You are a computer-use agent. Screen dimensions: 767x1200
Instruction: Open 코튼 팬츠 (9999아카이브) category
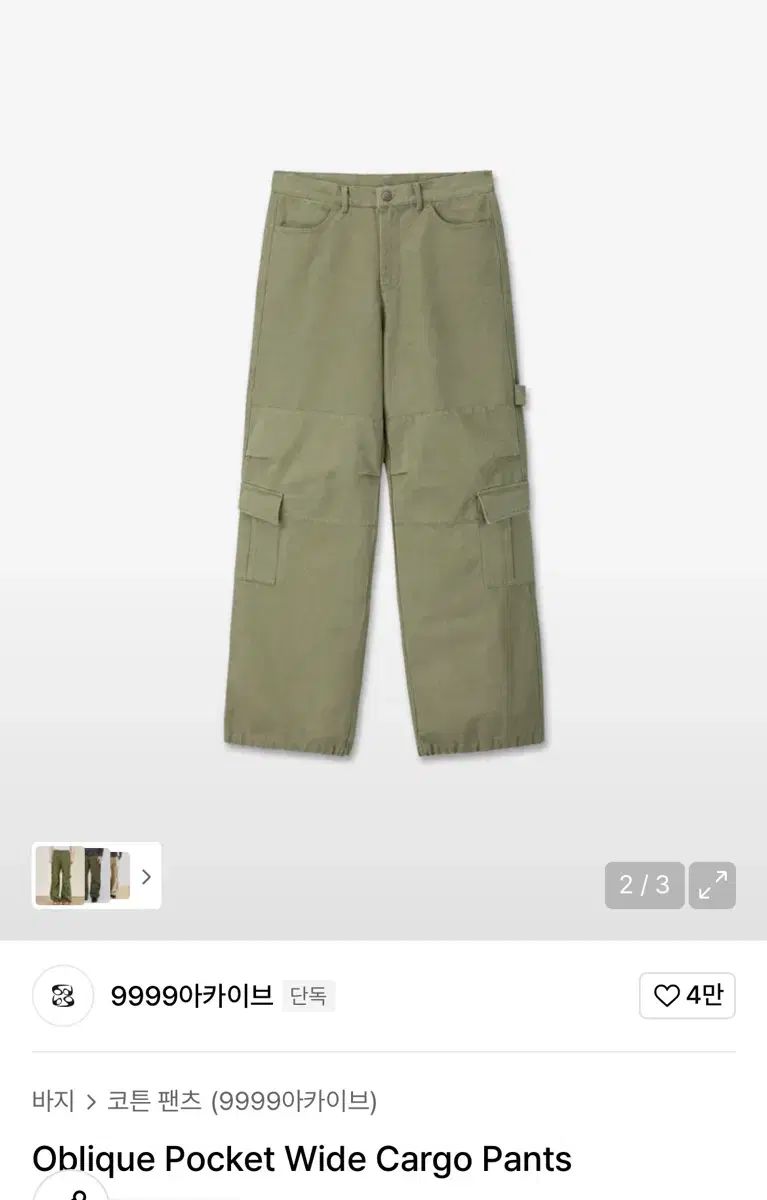242,1101
